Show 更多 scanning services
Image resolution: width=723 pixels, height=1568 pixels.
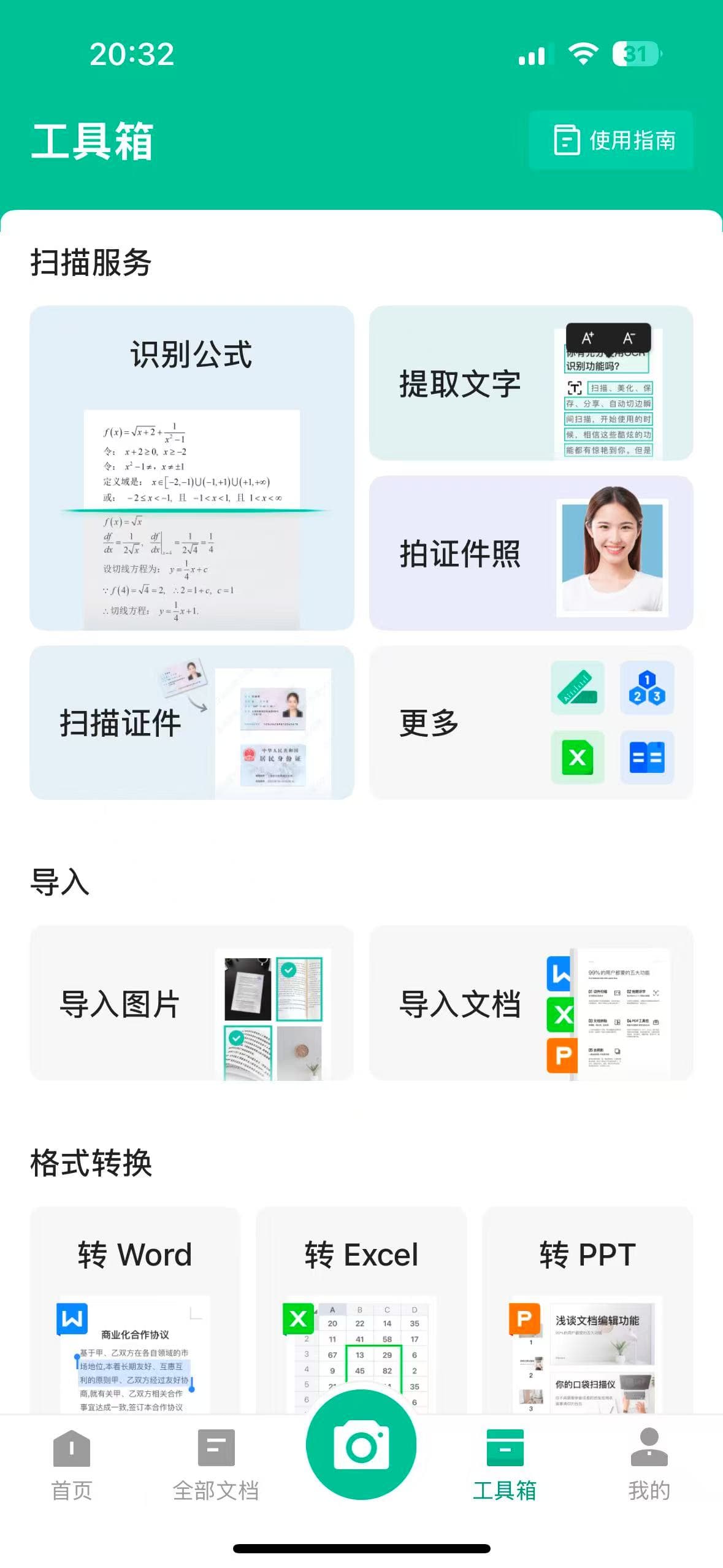tap(530, 722)
